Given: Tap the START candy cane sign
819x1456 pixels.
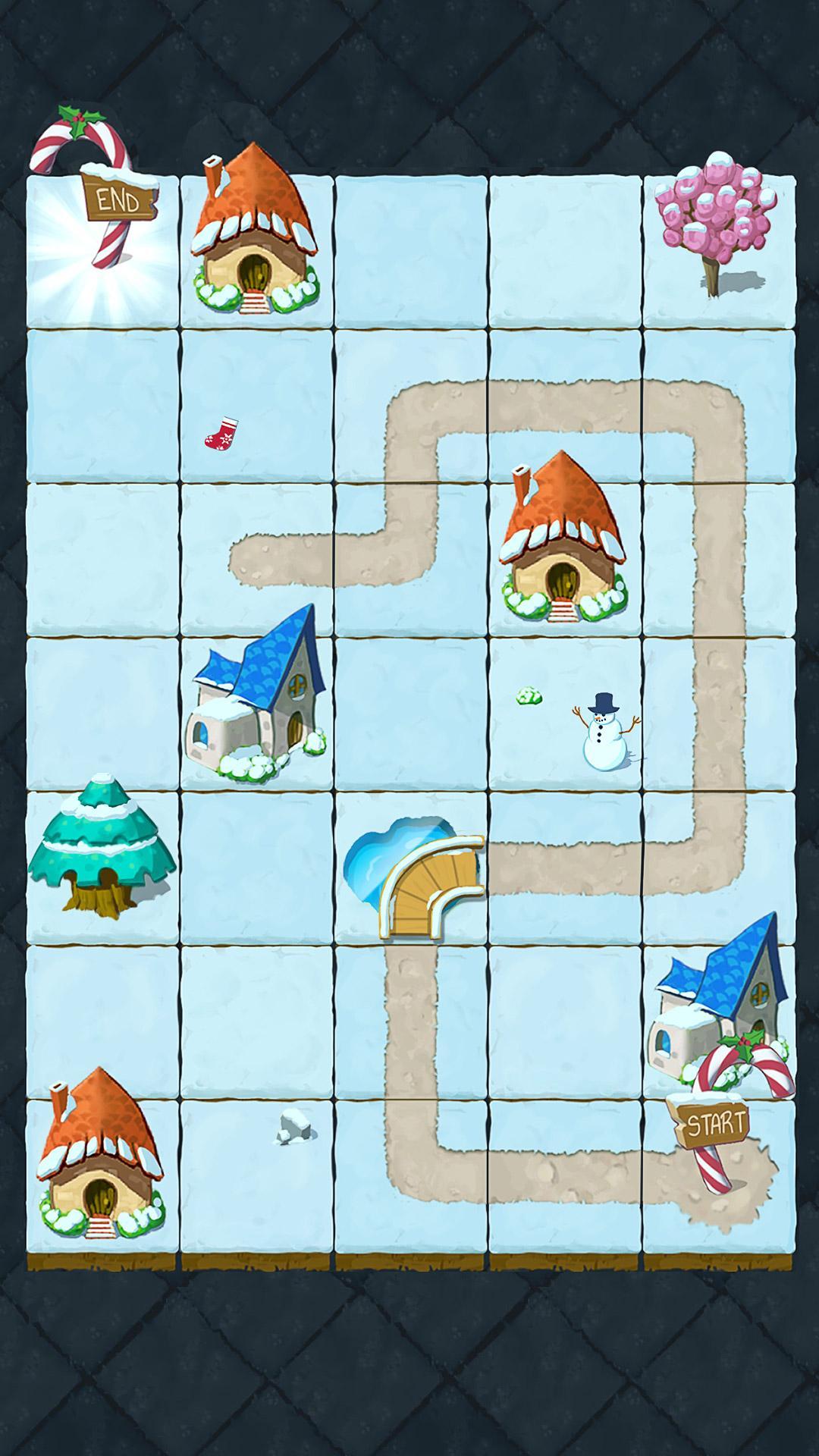Looking at the screenshot, I should tap(716, 1123).
